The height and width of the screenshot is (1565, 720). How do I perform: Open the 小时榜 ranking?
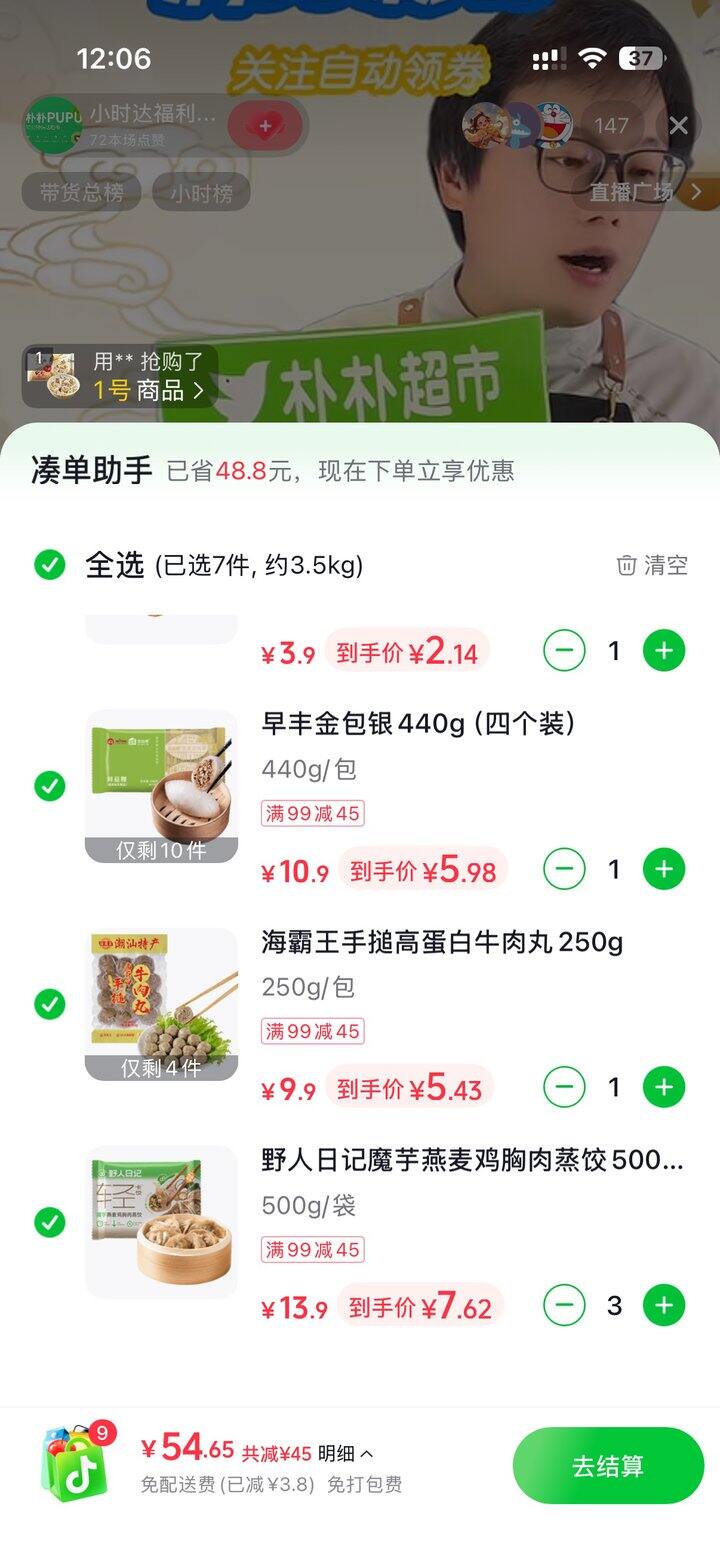(x=200, y=193)
